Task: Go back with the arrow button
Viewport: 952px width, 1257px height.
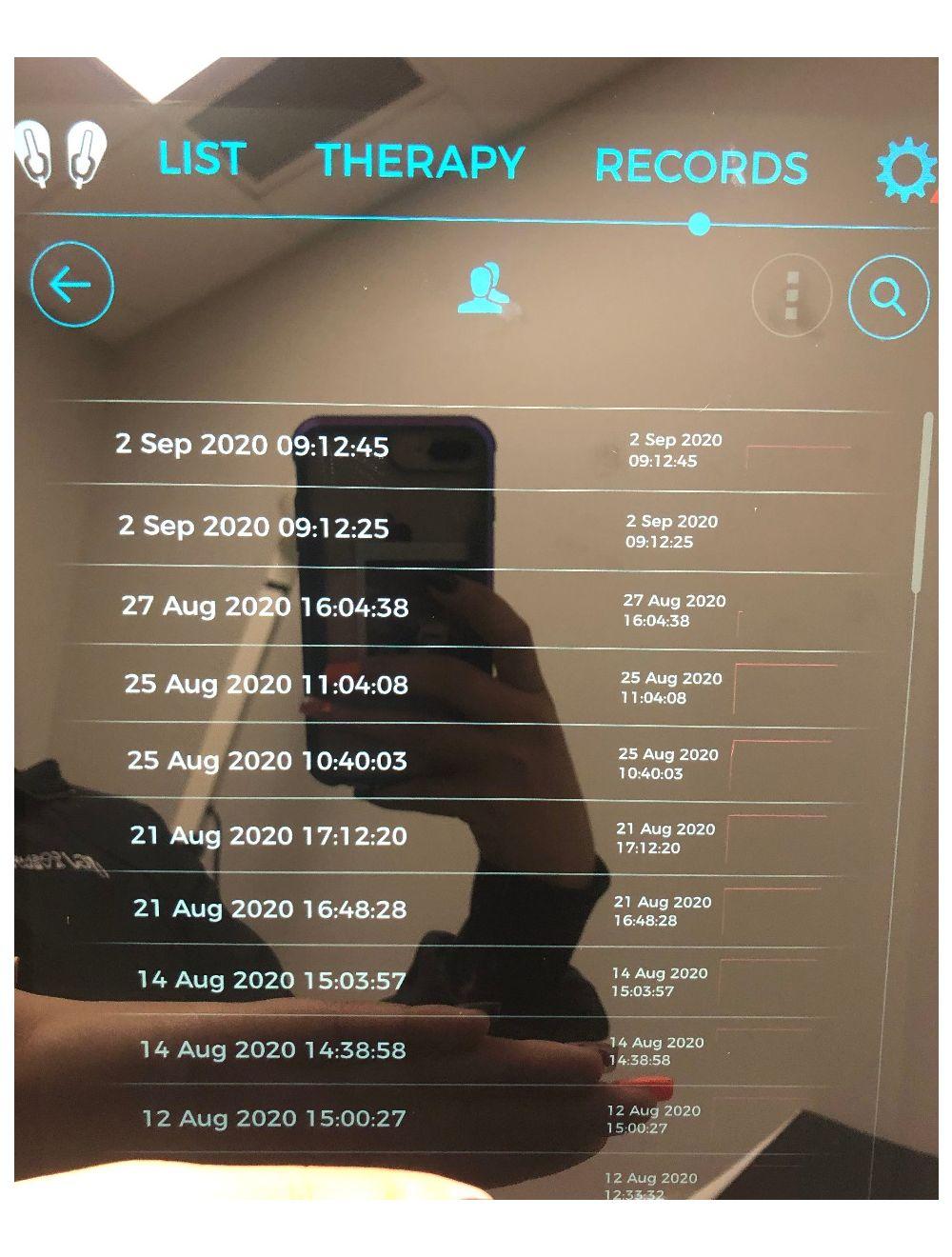Action: [x=72, y=284]
